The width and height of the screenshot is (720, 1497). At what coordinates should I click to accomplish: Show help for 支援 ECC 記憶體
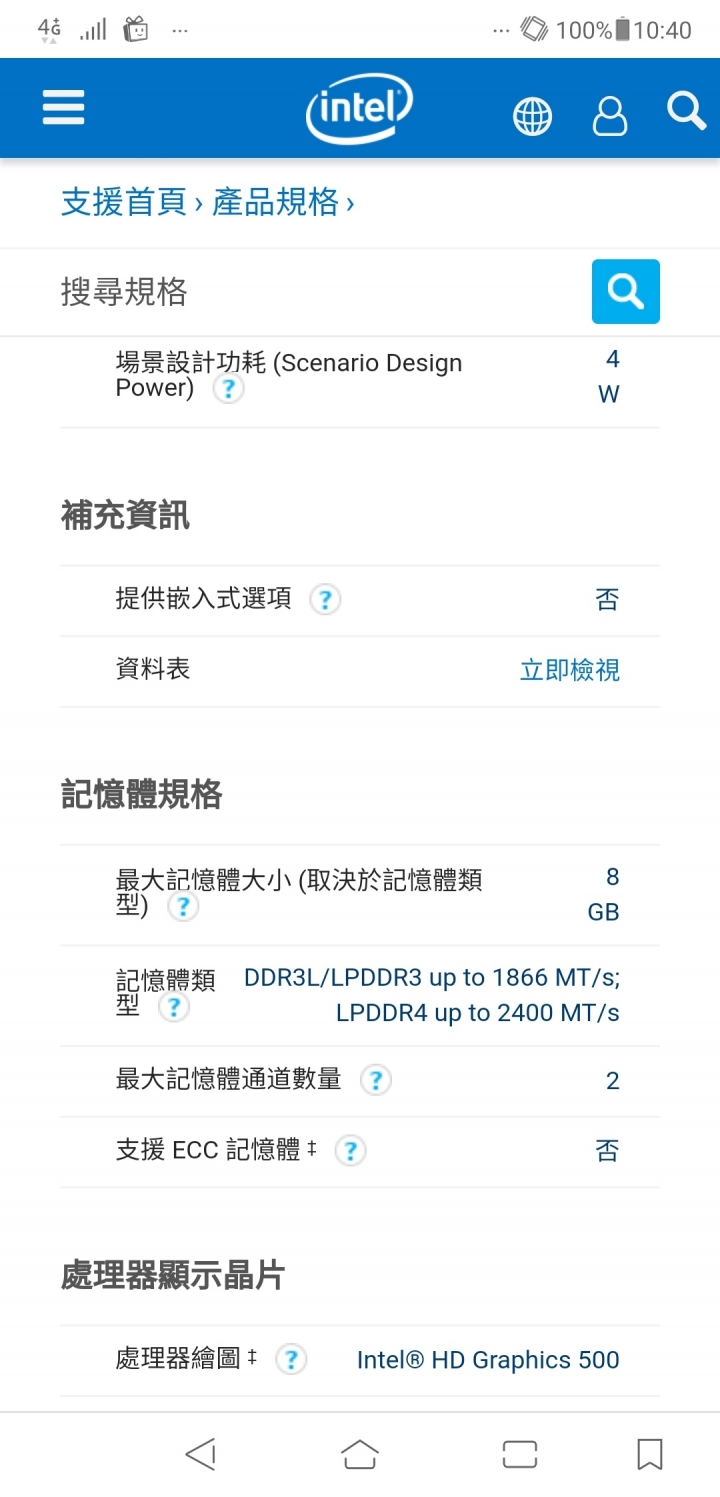[x=350, y=1151]
